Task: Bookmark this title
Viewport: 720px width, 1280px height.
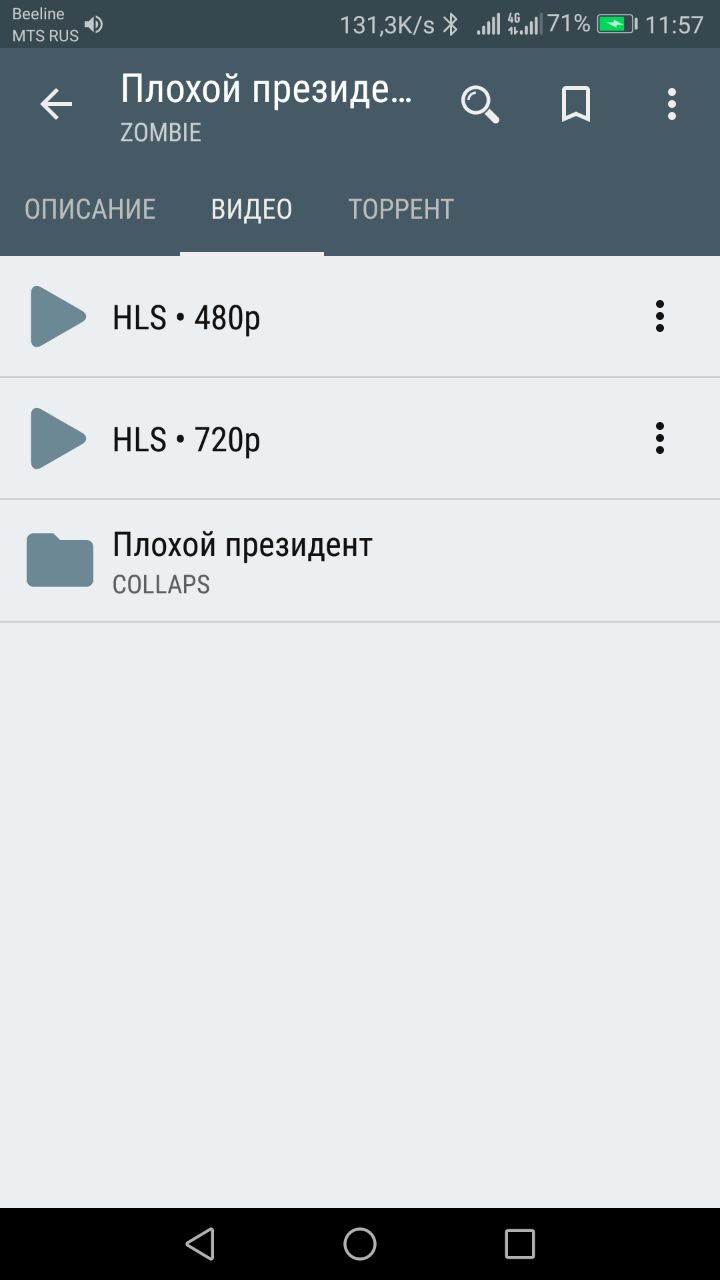Action: [x=576, y=104]
